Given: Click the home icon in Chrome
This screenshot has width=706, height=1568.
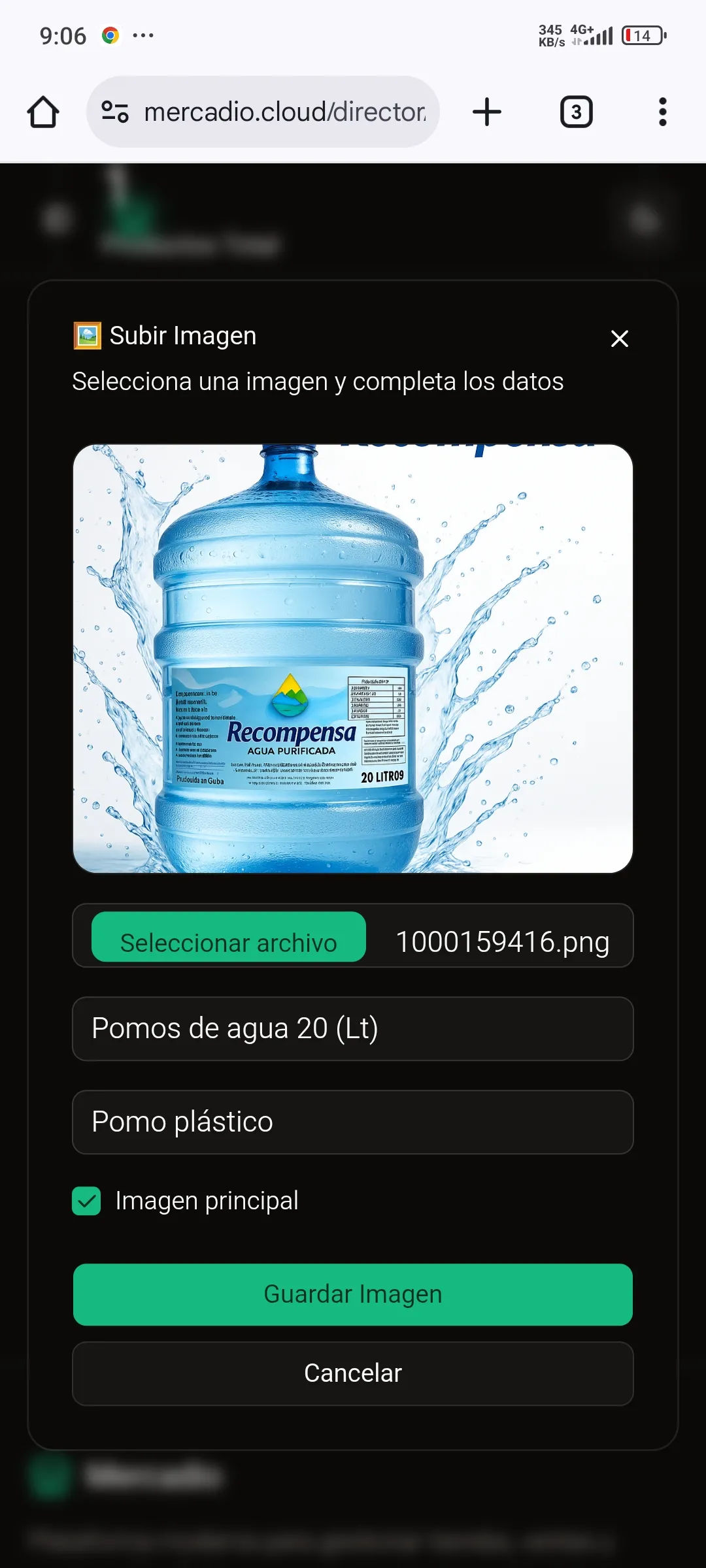Looking at the screenshot, I should tap(43, 111).
